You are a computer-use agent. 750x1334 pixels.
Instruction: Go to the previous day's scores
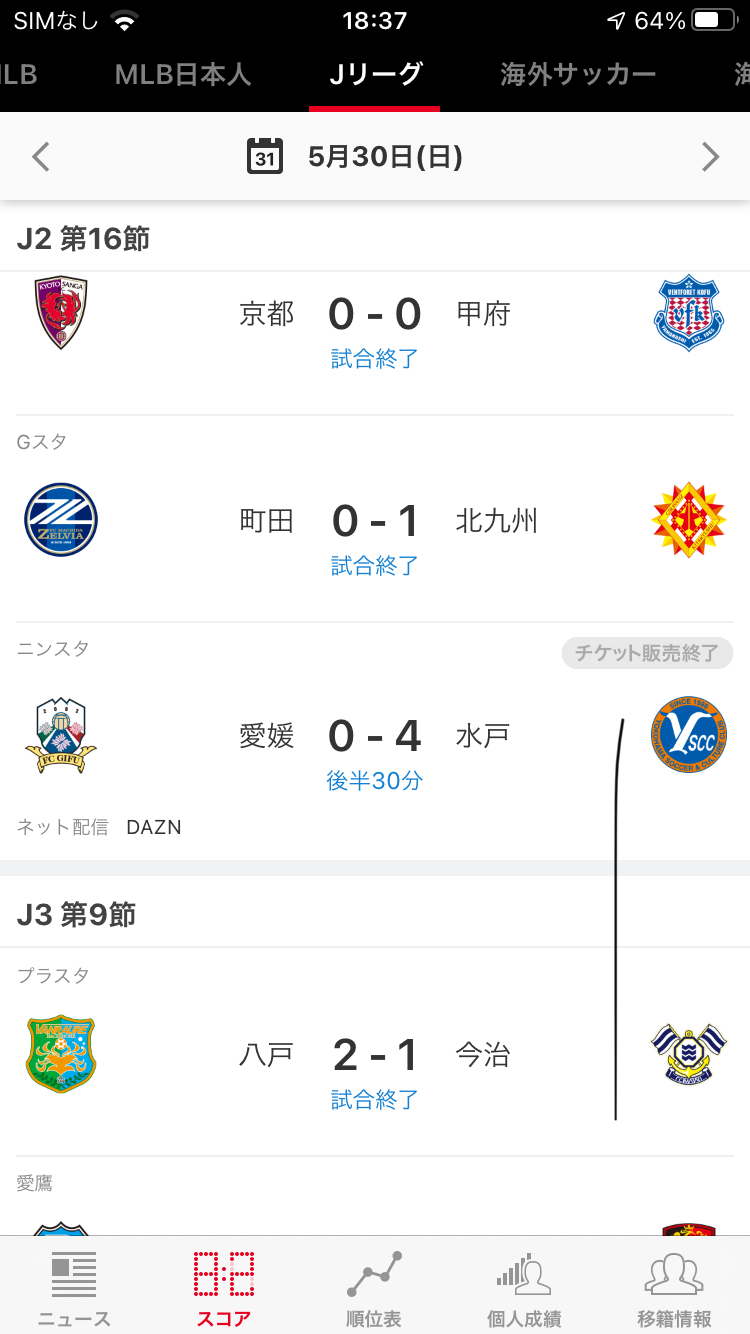click(x=41, y=157)
